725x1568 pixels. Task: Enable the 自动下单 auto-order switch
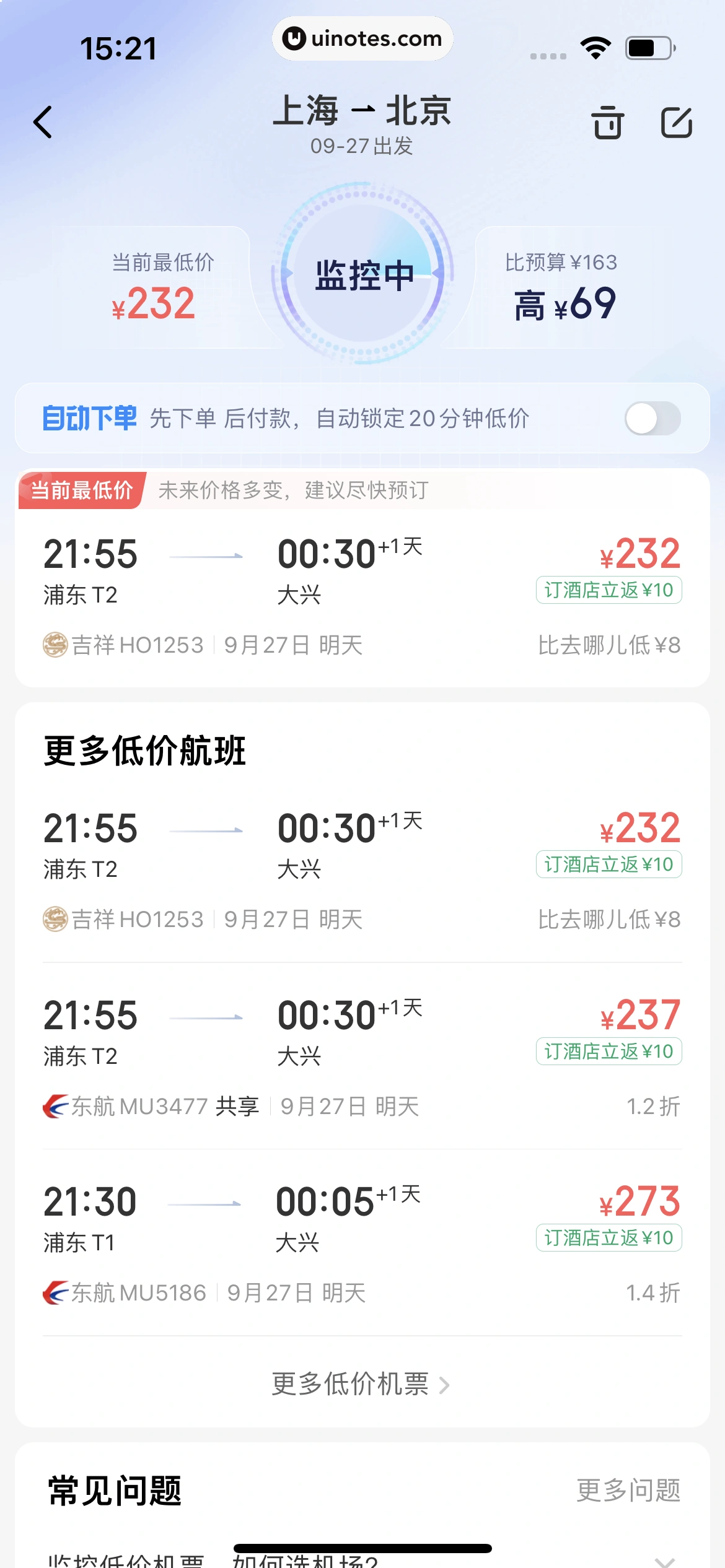click(652, 419)
